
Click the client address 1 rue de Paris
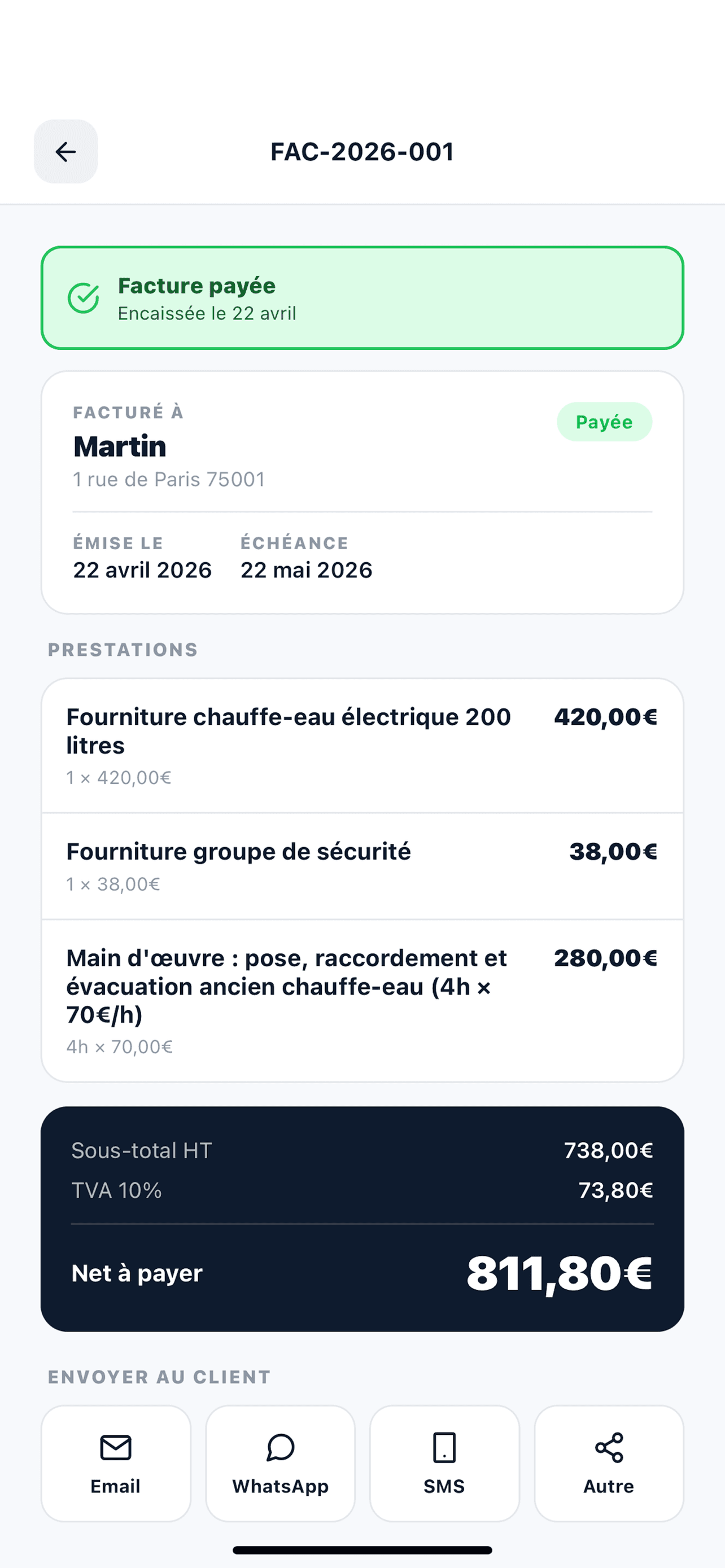169,479
